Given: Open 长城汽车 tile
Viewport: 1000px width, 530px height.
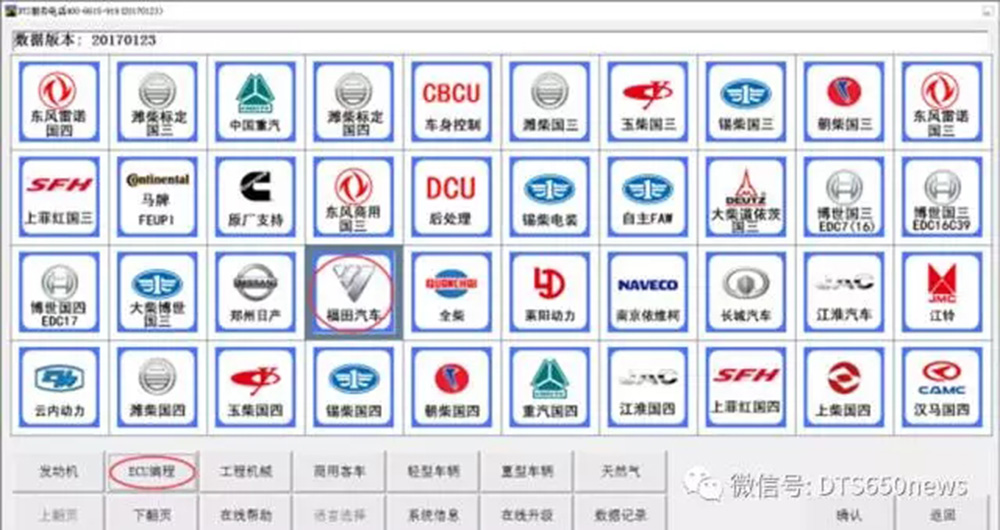Looking at the screenshot, I should pos(745,292).
